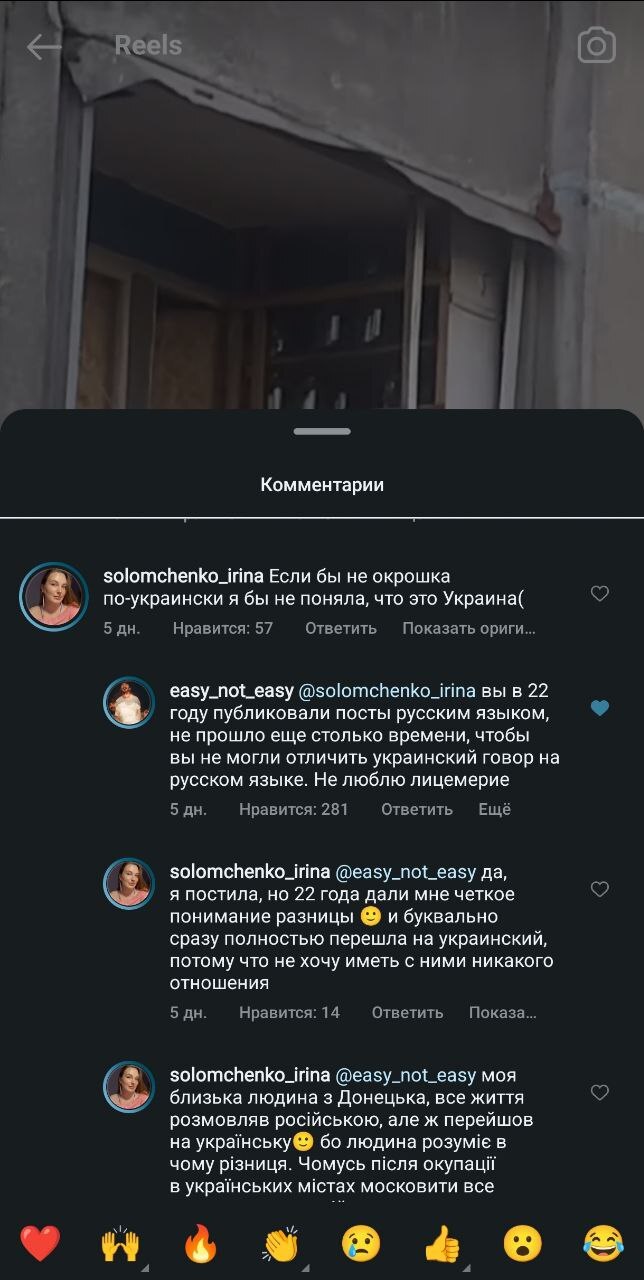Open the camera icon
This screenshot has height=1280, width=644.
[x=597, y=46]
